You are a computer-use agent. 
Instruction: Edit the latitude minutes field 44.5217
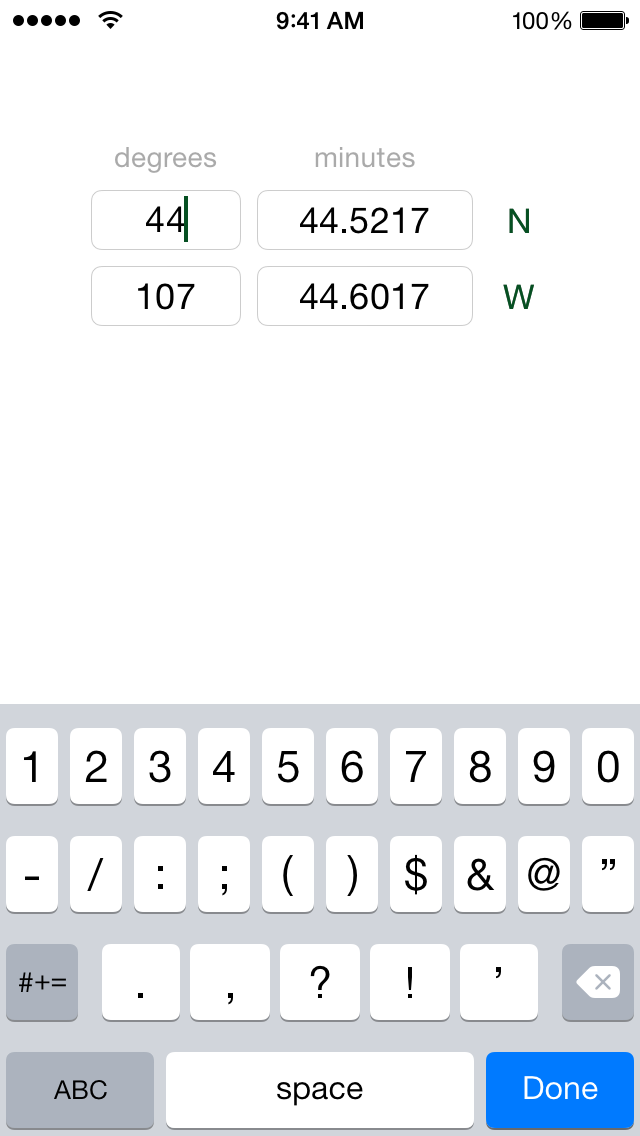click(x=365, y=220)
